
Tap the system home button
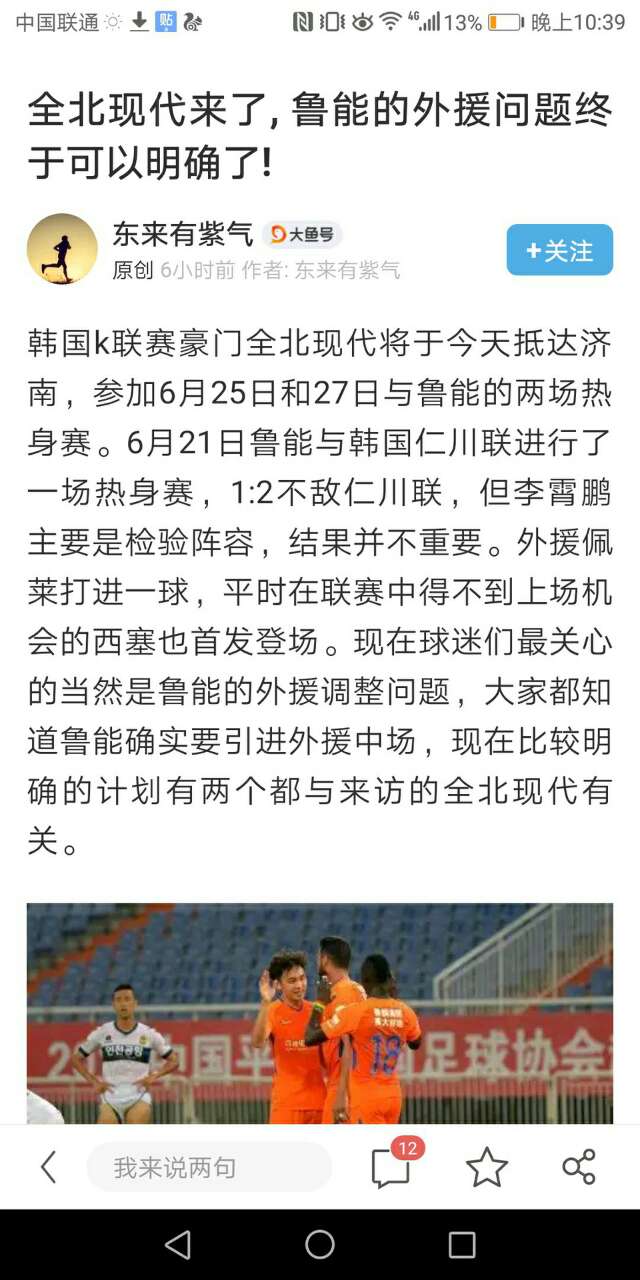click(320, 1244)
